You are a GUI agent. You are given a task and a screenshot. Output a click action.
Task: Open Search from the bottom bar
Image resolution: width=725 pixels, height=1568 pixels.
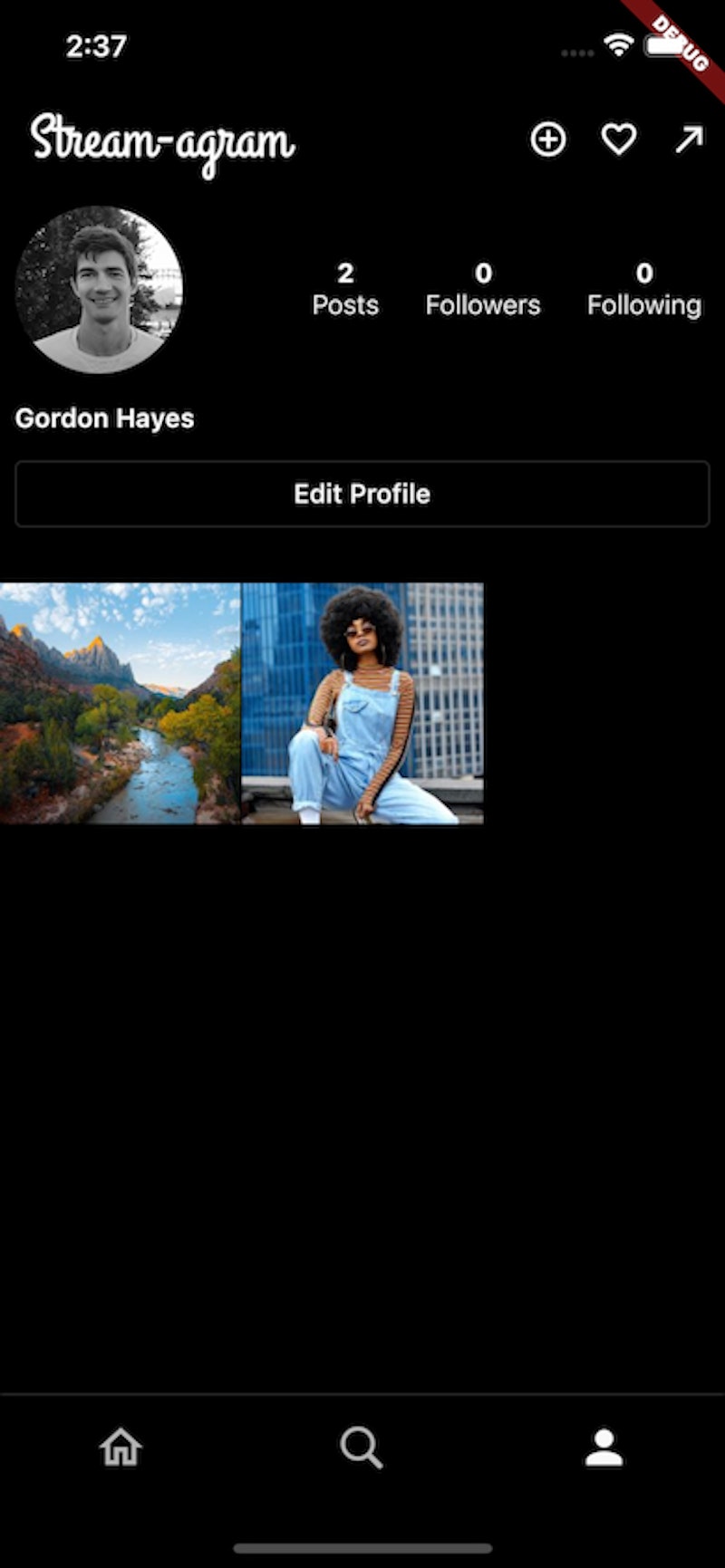click(362, 1447)
